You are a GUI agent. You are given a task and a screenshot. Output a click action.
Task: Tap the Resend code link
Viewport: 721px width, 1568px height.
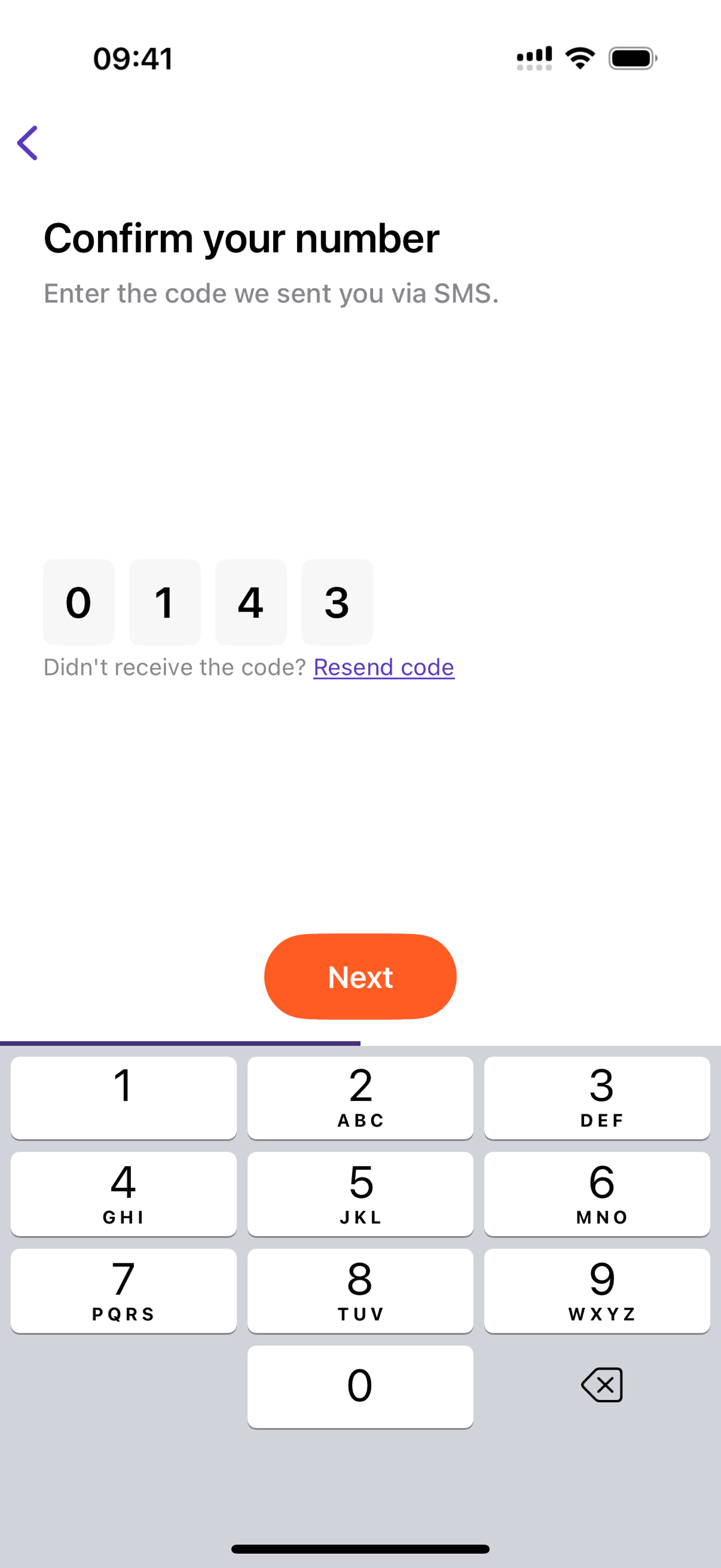coord(383,667)
